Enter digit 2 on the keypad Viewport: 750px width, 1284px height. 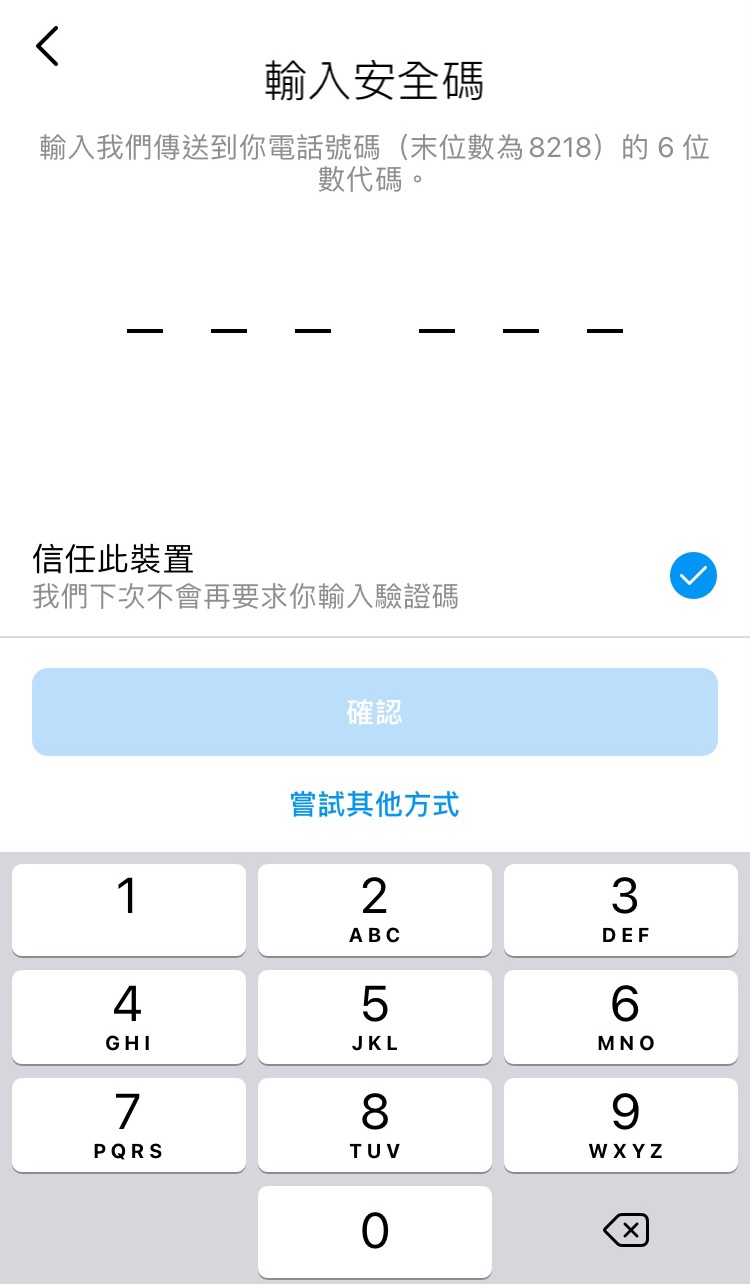(x=375, y=910)
